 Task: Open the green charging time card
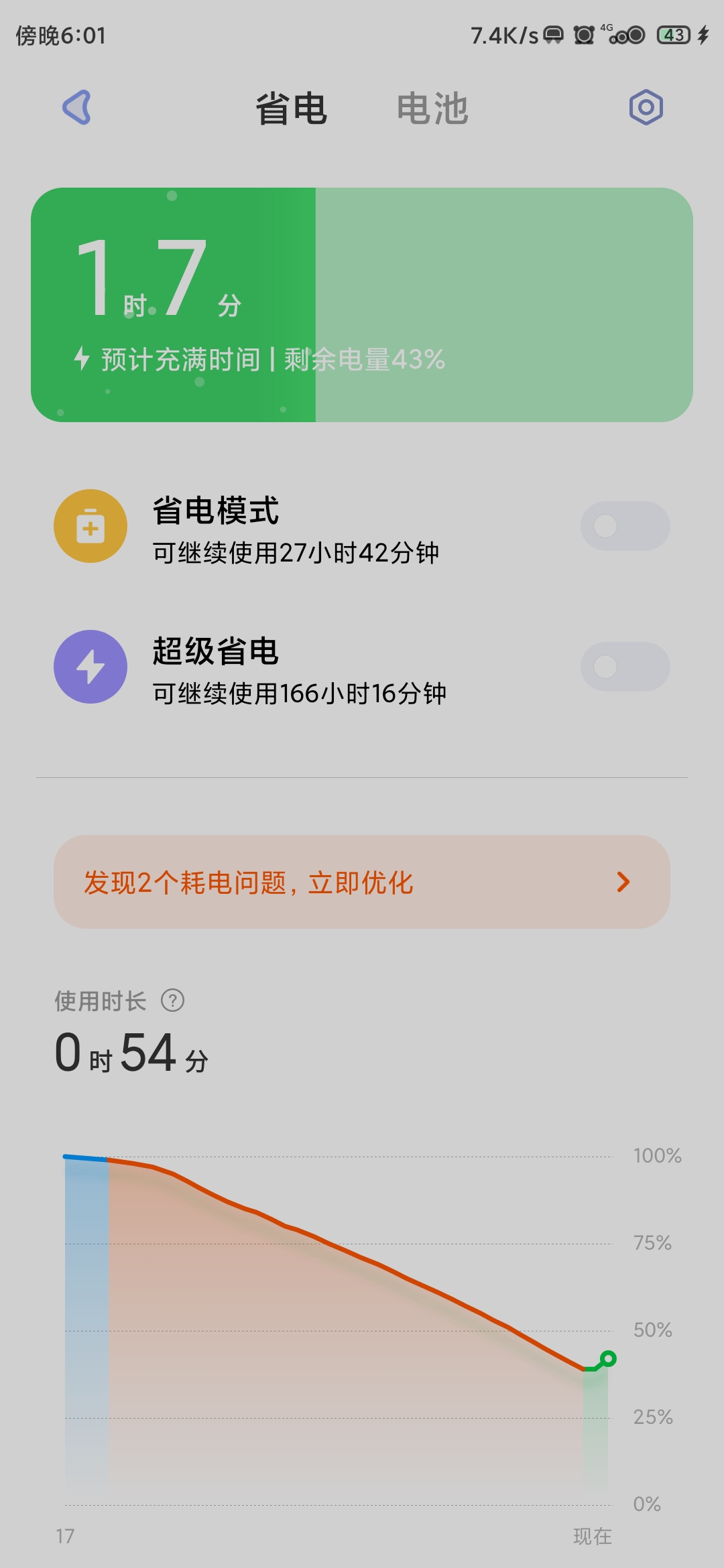(x=362, y=305)
